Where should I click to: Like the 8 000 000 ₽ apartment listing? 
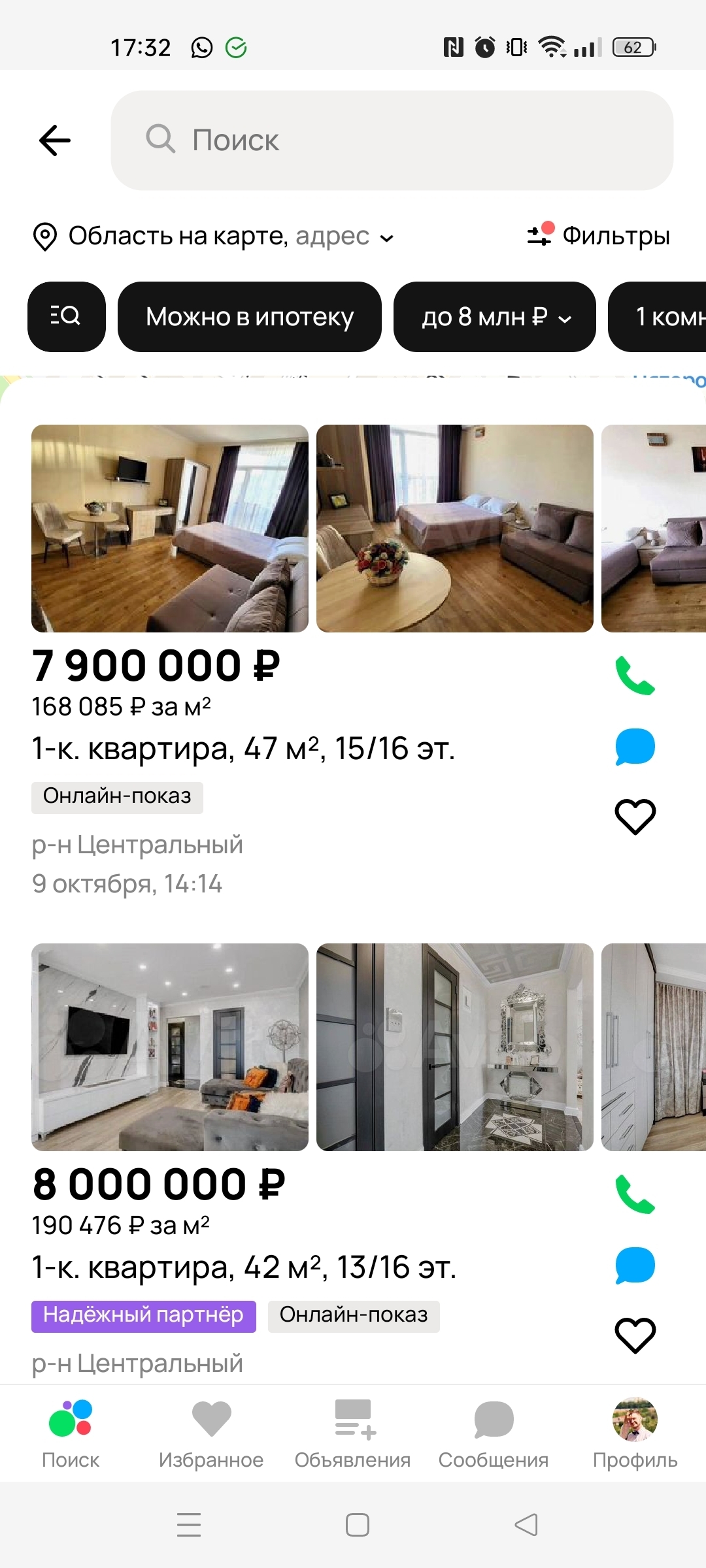(x=635, y=1335)
